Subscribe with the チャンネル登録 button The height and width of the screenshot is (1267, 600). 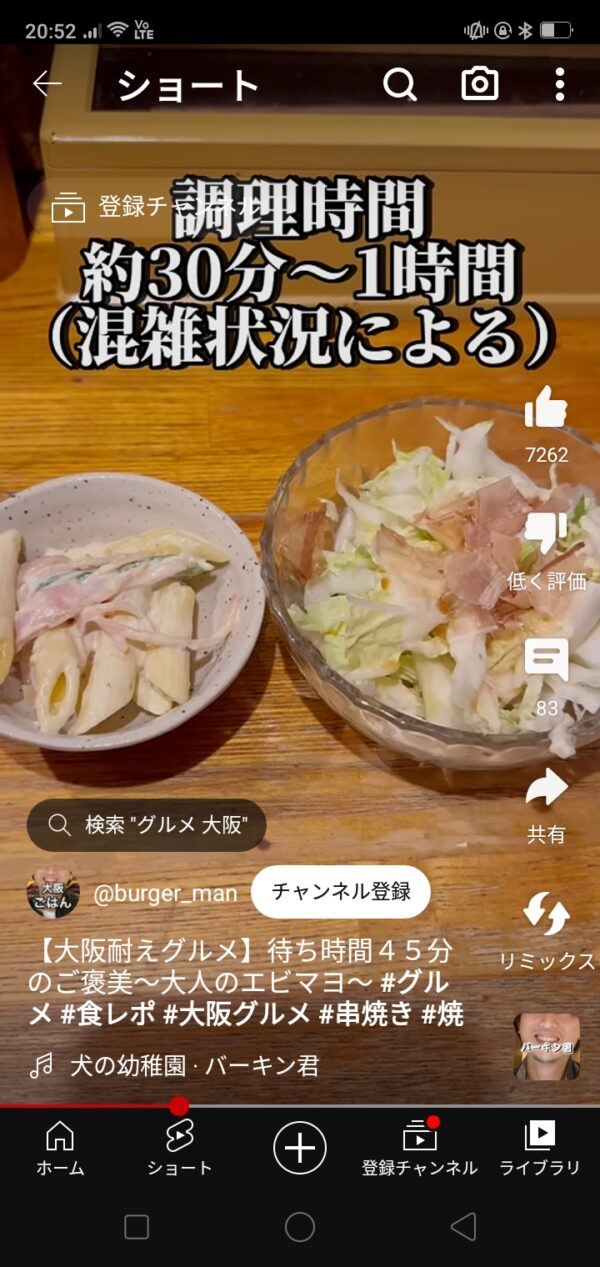tap(340, 891)
